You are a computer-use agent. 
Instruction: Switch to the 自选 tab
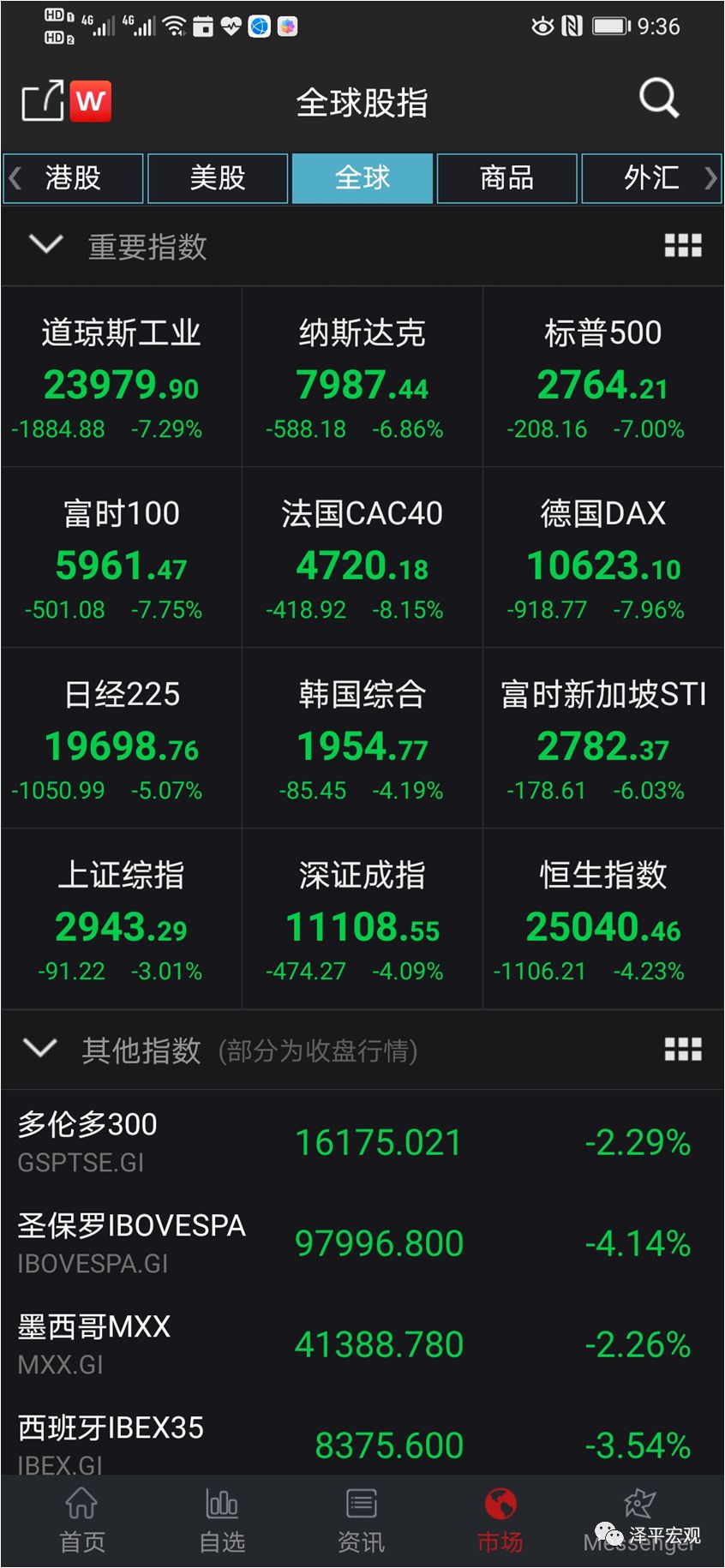222,1521
